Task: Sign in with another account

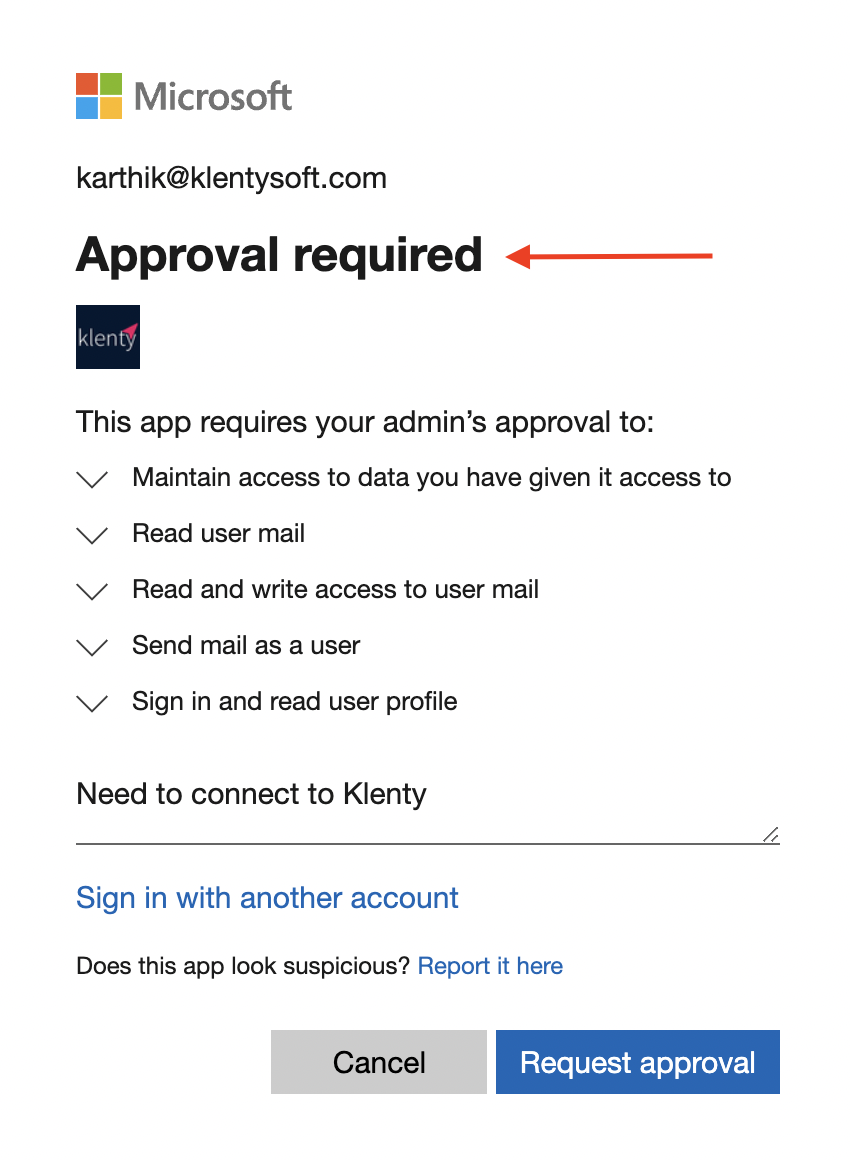Action: click(x=267, y=898)
